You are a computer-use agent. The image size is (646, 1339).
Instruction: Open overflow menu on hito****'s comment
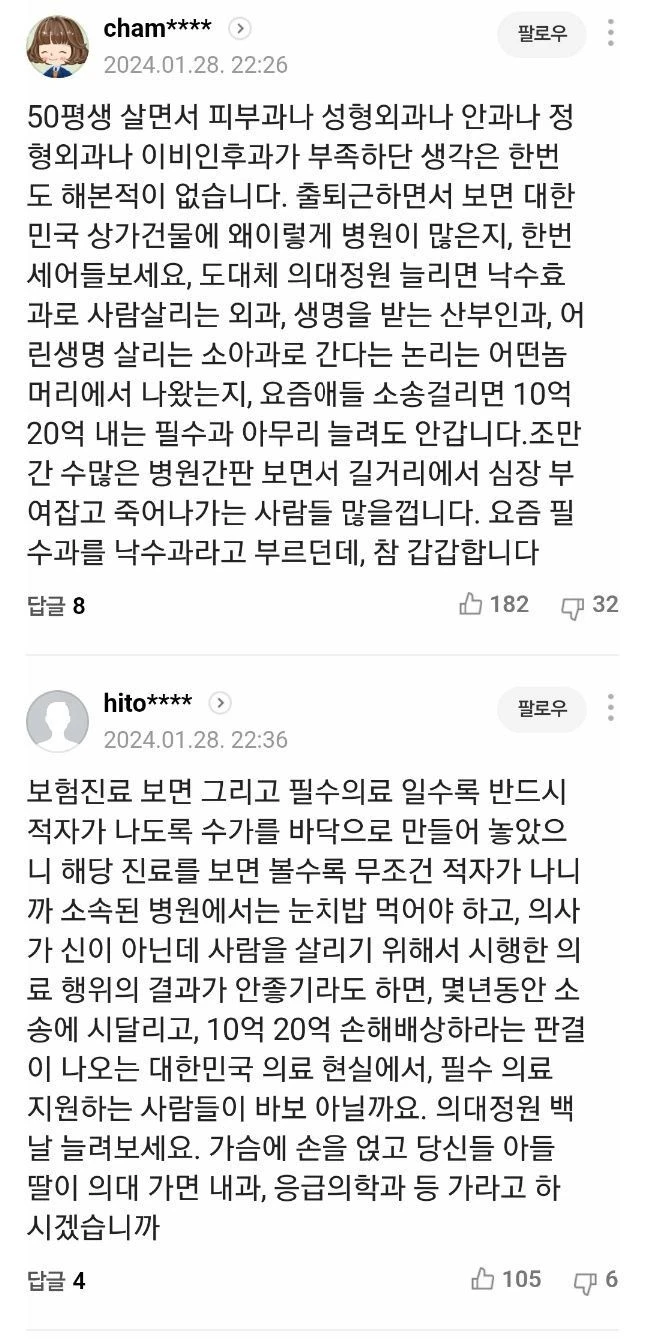click(610, 709)
